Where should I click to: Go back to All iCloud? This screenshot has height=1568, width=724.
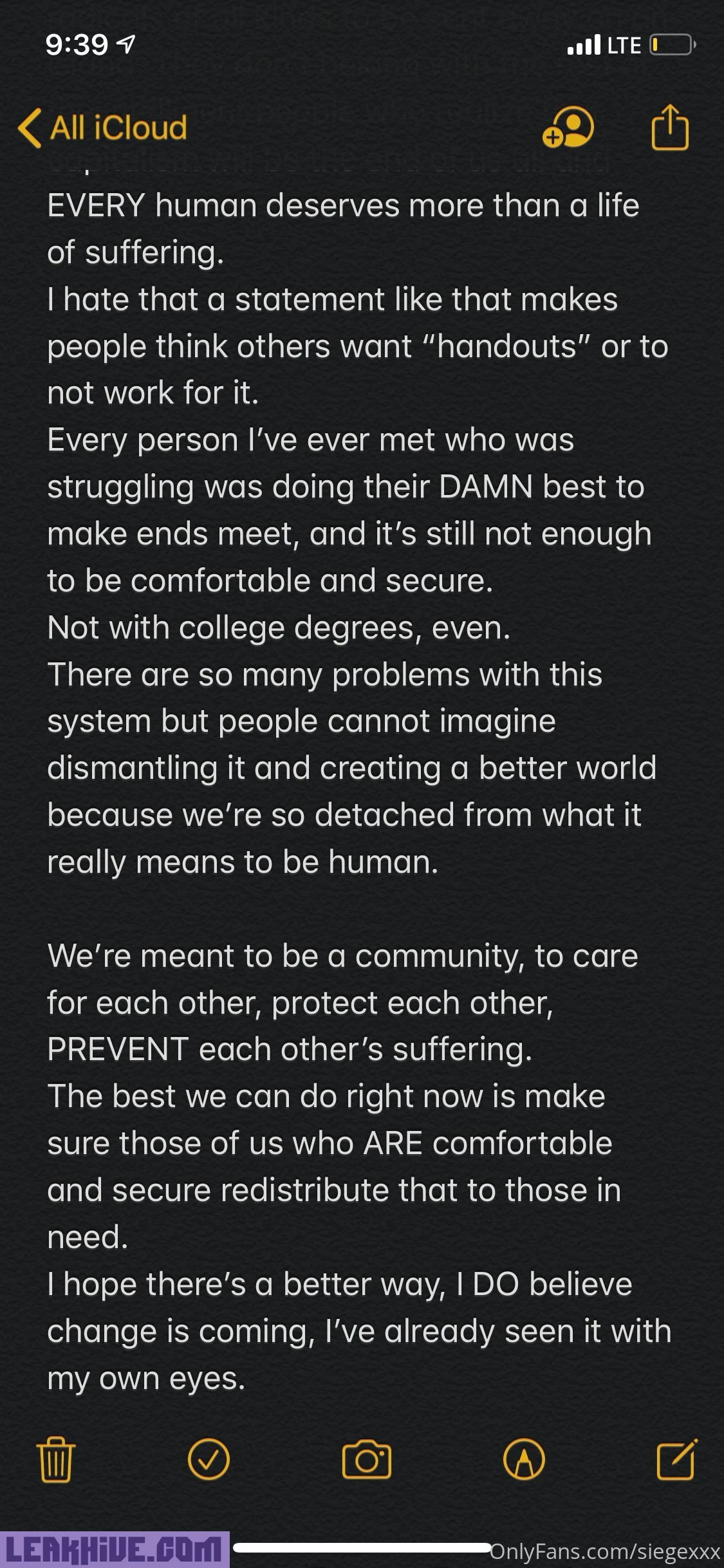(103, 127)
